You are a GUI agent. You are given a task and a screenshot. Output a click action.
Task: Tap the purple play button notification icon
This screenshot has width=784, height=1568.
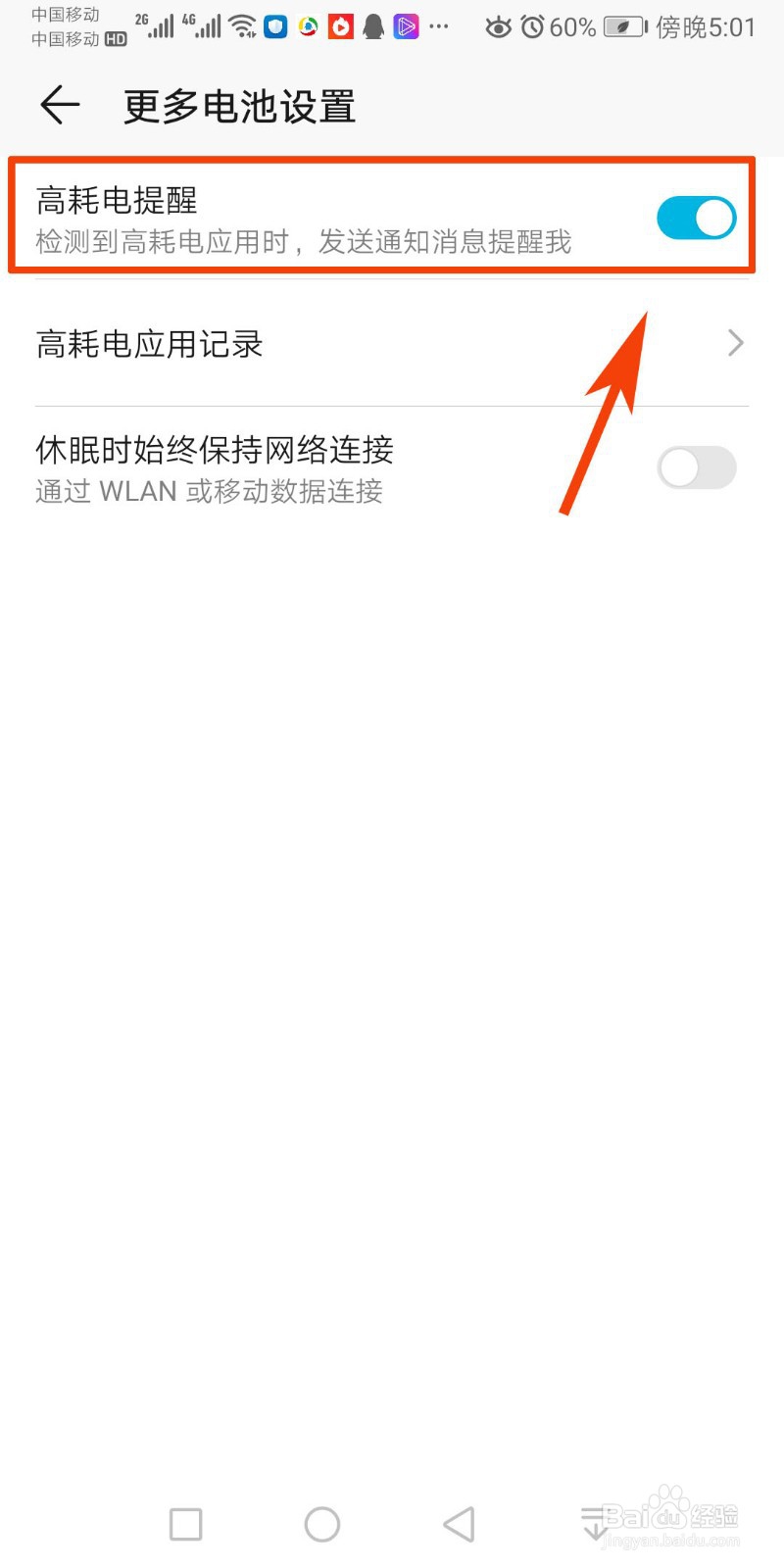coord(406,26)
